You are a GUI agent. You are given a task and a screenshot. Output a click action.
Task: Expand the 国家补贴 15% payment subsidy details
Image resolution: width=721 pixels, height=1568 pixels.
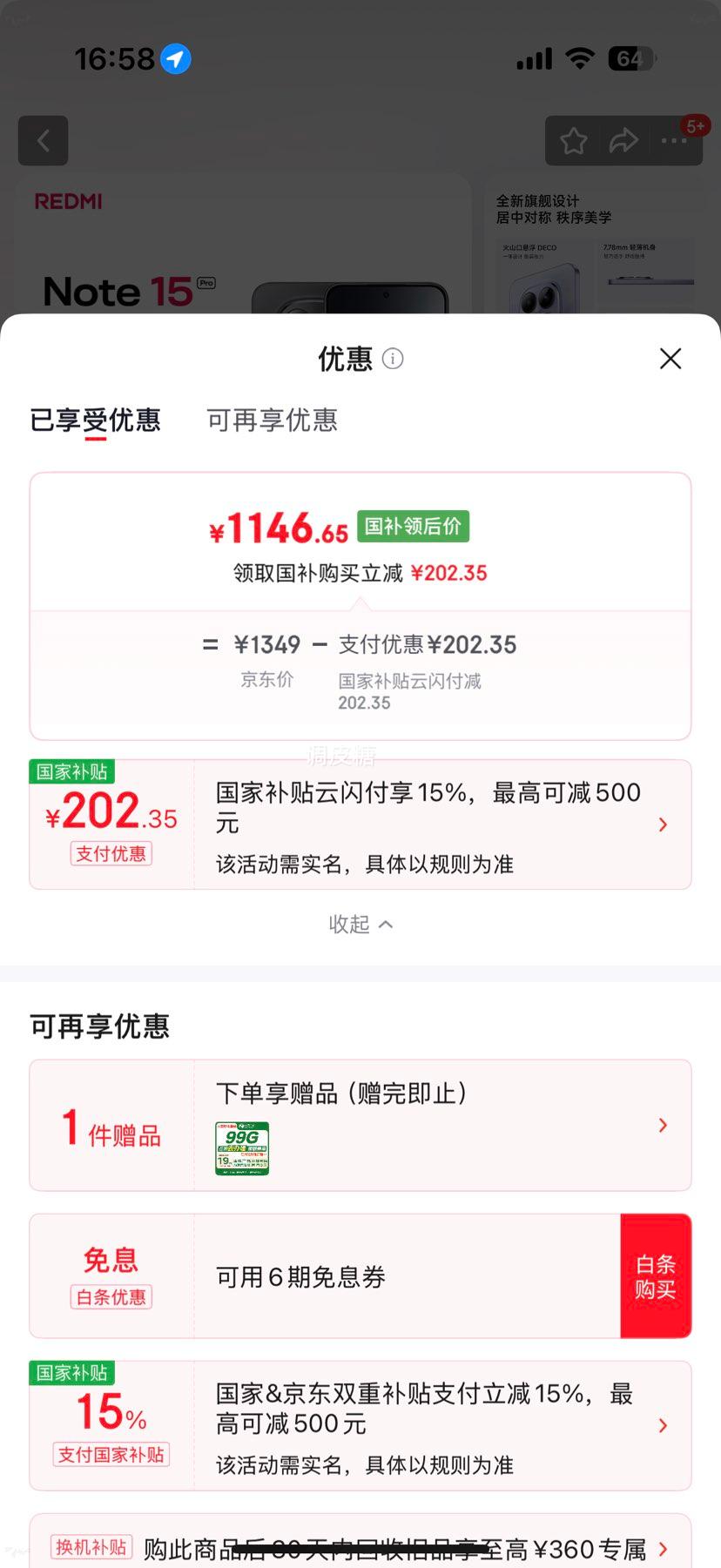pyautogui.click(x=664, y=1425)
